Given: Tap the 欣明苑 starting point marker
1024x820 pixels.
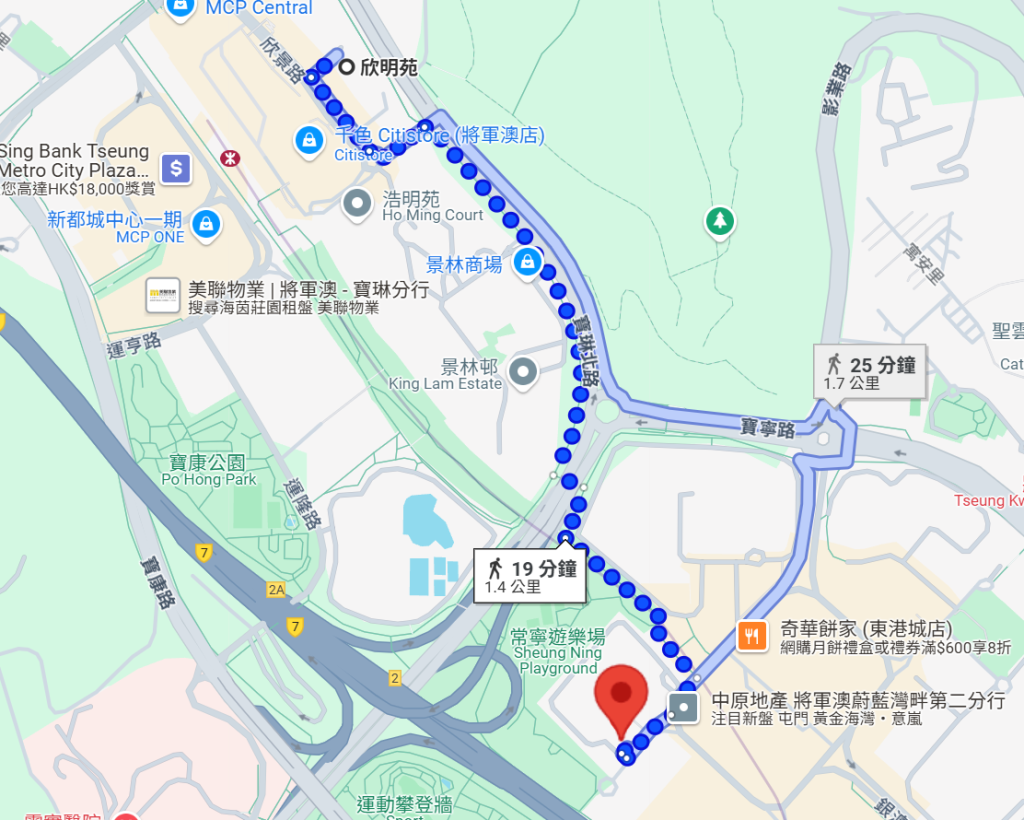Looking at the screenshot, I should point(346,67).
